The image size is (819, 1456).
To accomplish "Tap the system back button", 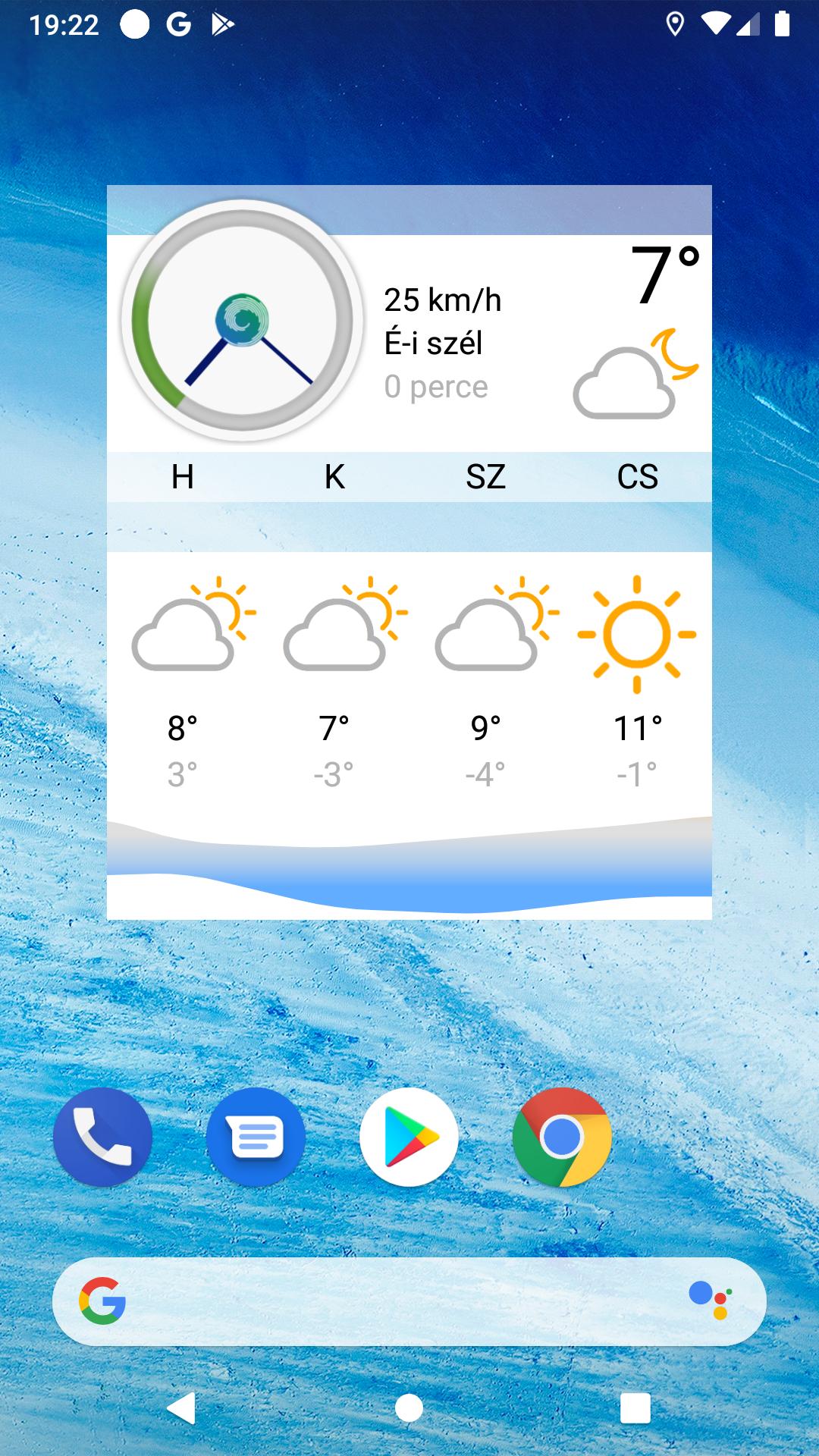I will [x=182, y=1408].
